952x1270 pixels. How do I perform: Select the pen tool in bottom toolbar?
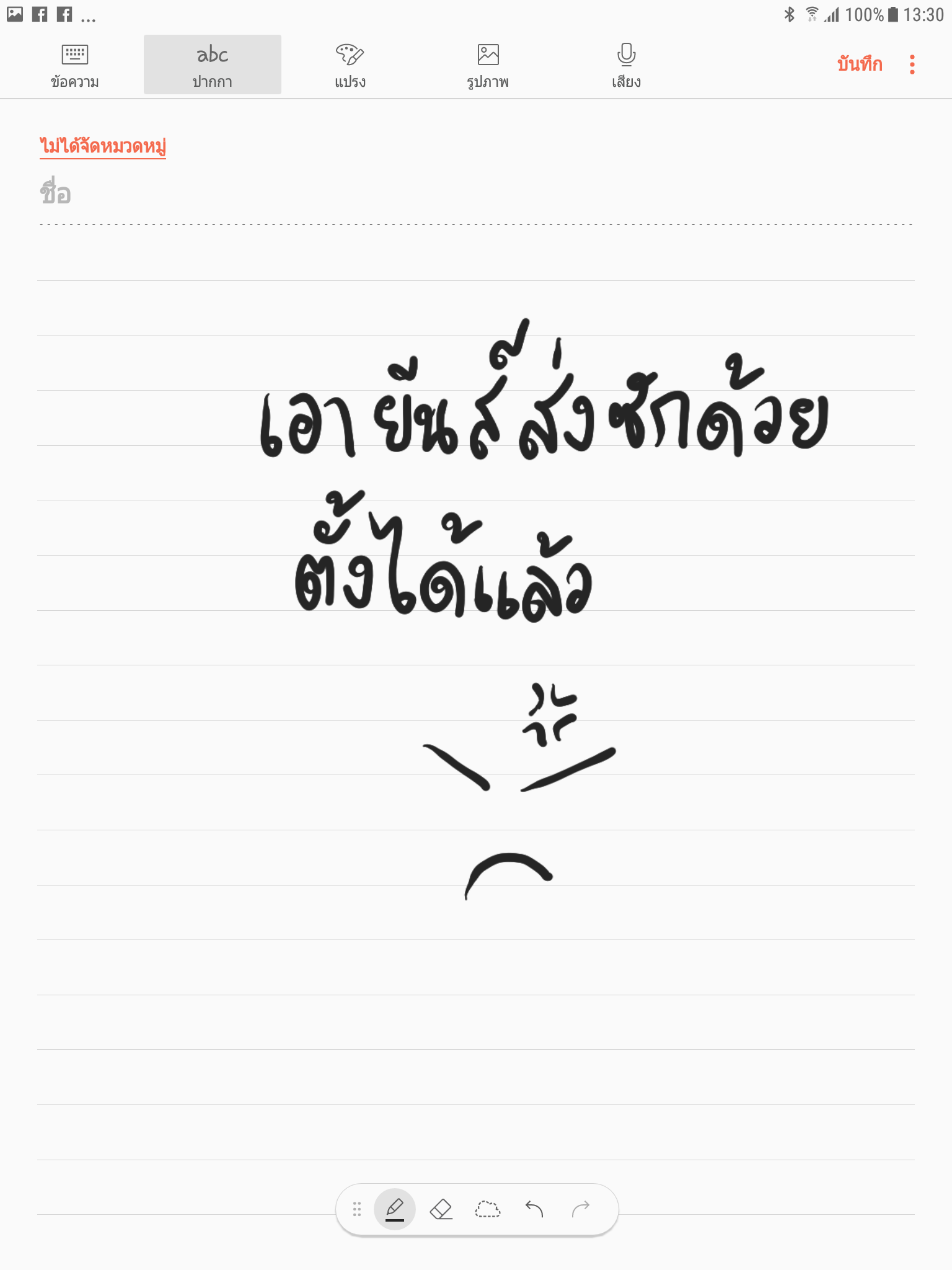pyautogui.click(x=395, y=1209)
